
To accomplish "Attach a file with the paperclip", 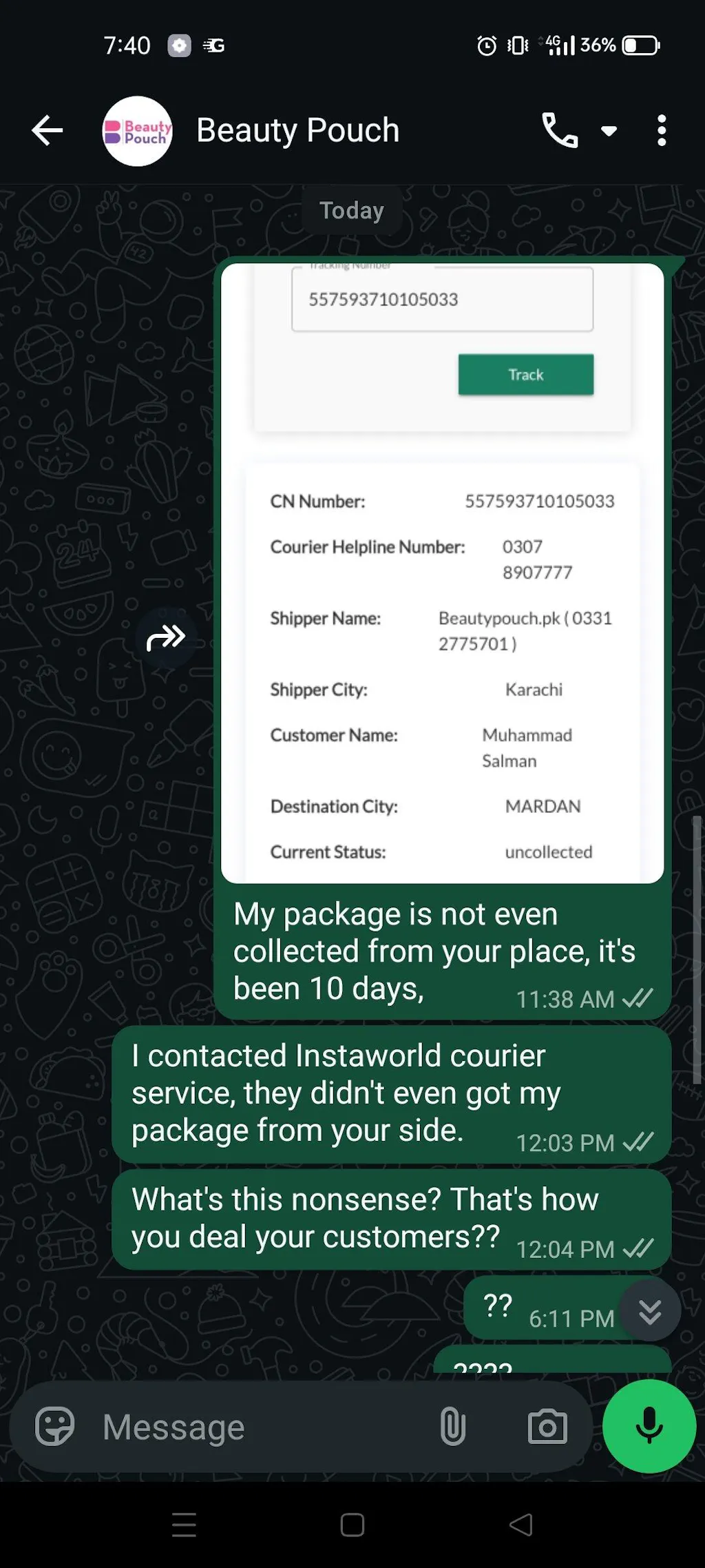I will (x=452, y=1427).
